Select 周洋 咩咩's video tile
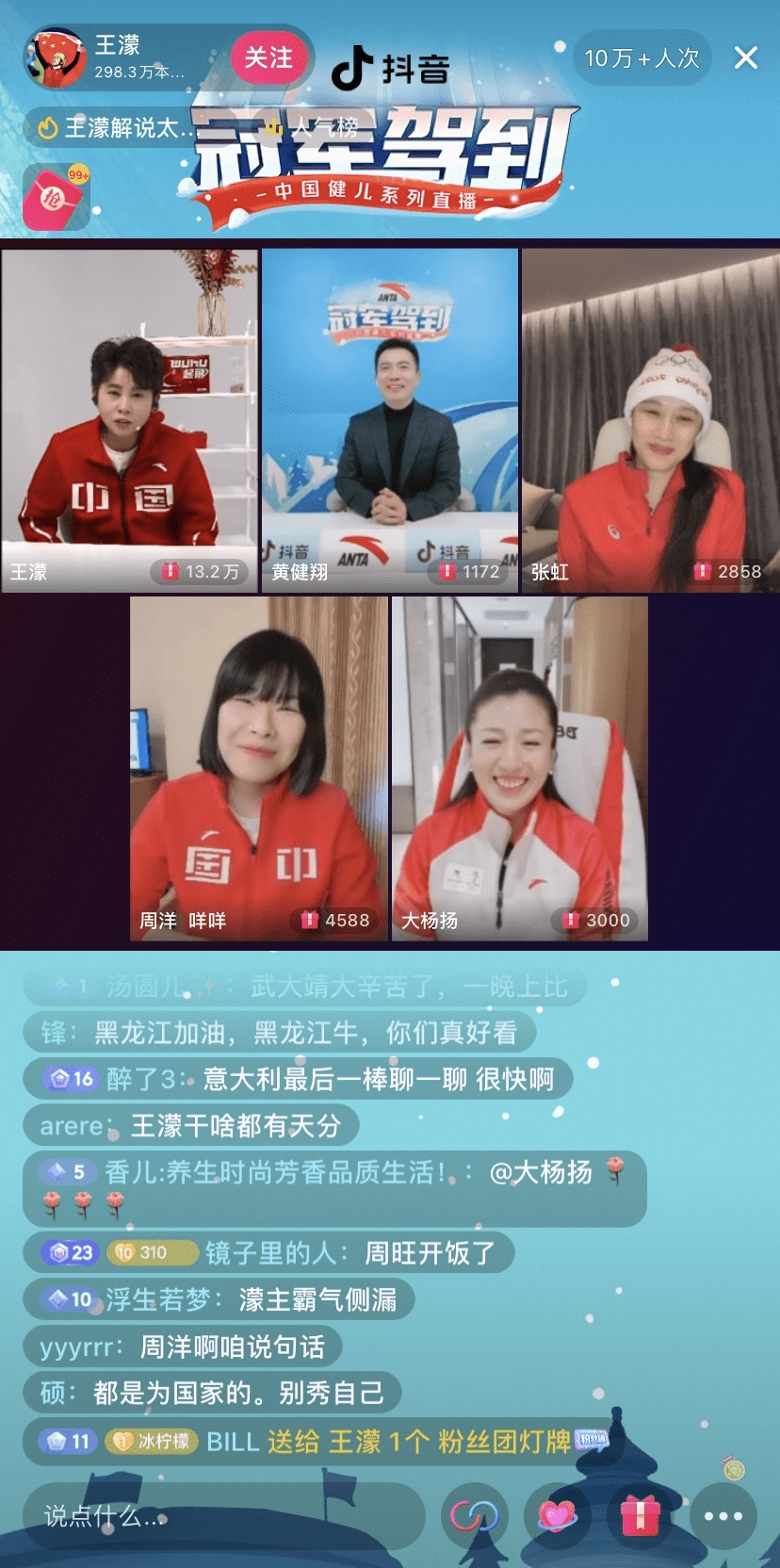Screen dimensions: 780x1568 pyautogui.click(x=258, y=768)
